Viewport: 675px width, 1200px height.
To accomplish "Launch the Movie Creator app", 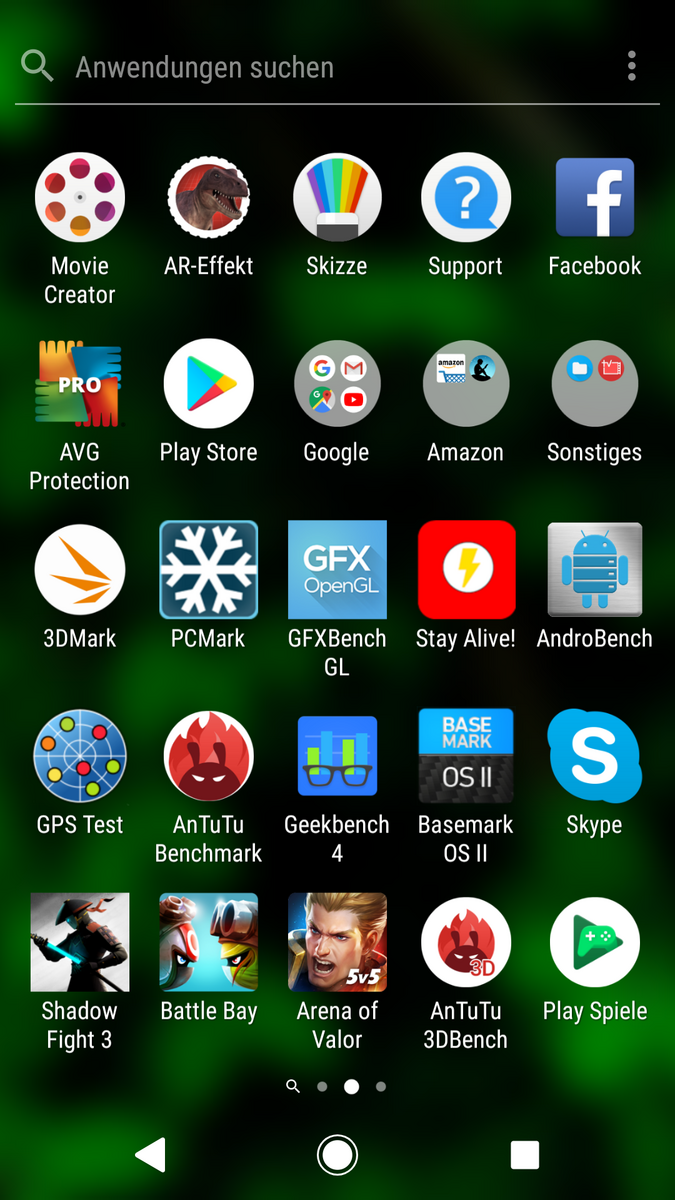I will pyautogui.click(x=80, y=198).
